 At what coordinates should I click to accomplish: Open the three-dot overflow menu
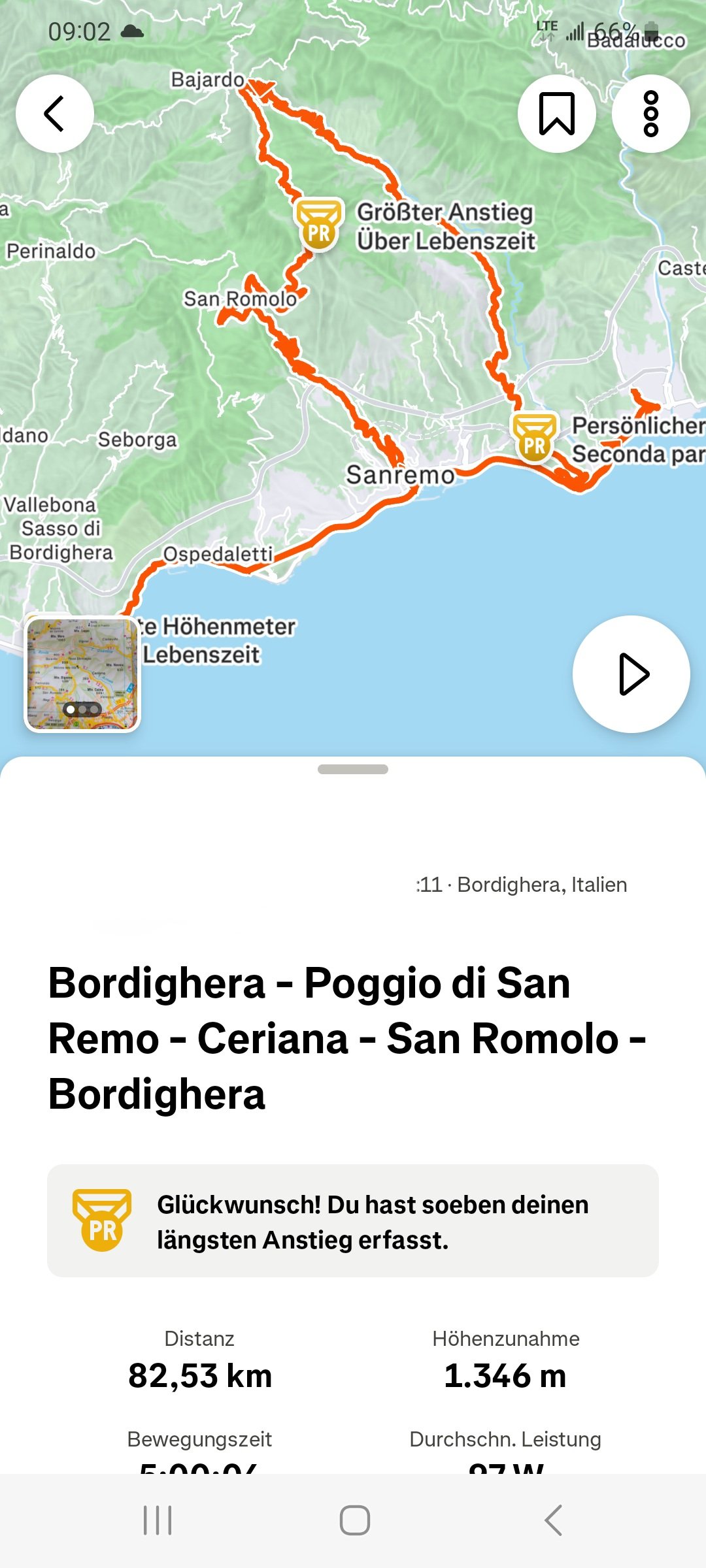[650, 114]
